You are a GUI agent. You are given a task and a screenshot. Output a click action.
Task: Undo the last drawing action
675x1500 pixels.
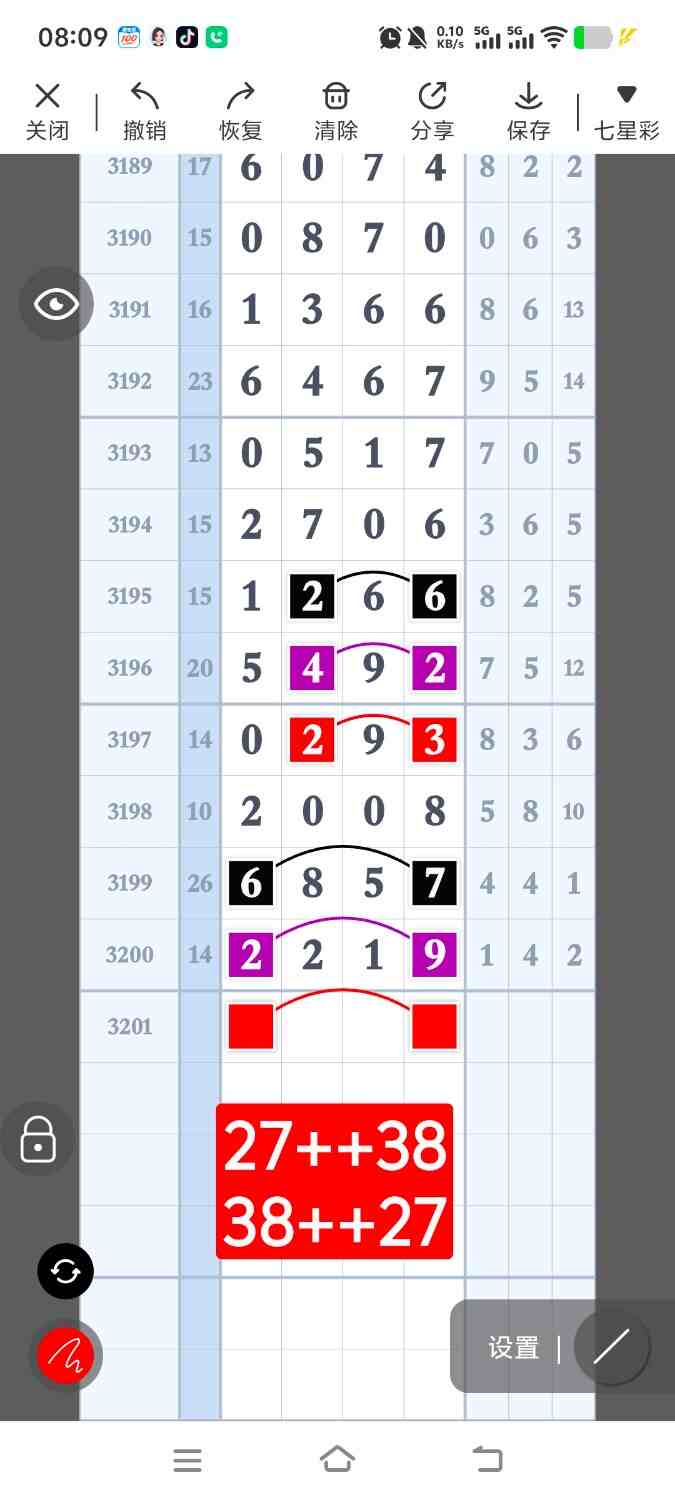144,111
